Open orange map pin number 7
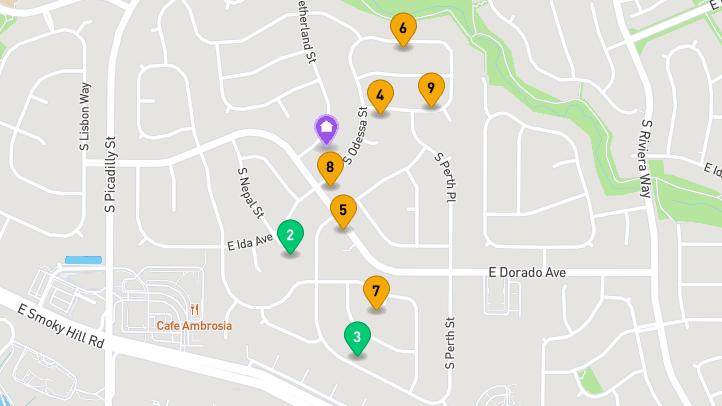 tap(376, 292)
